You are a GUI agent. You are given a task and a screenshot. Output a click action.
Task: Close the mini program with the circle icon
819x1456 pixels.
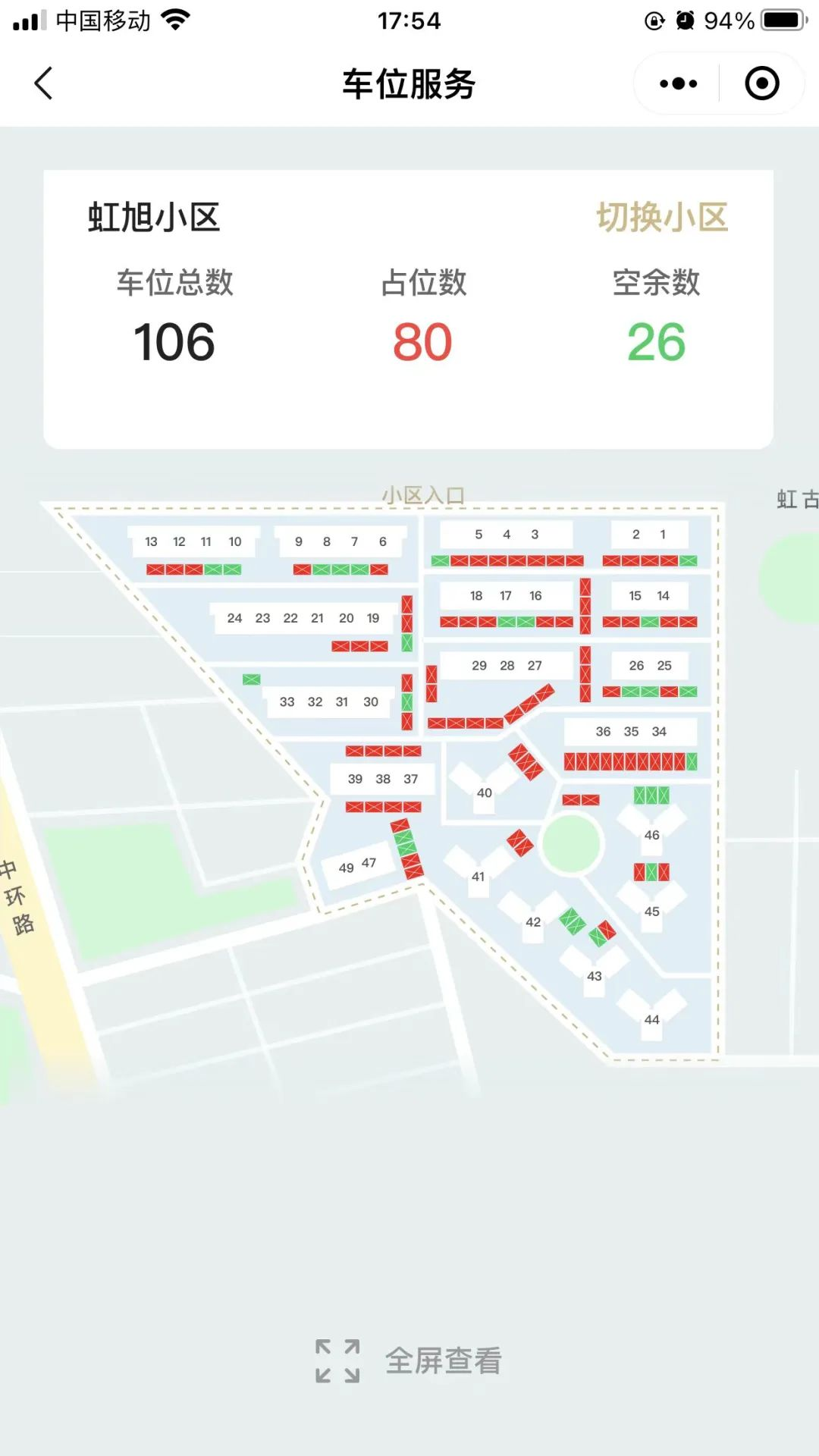click(x=761, y=83)
